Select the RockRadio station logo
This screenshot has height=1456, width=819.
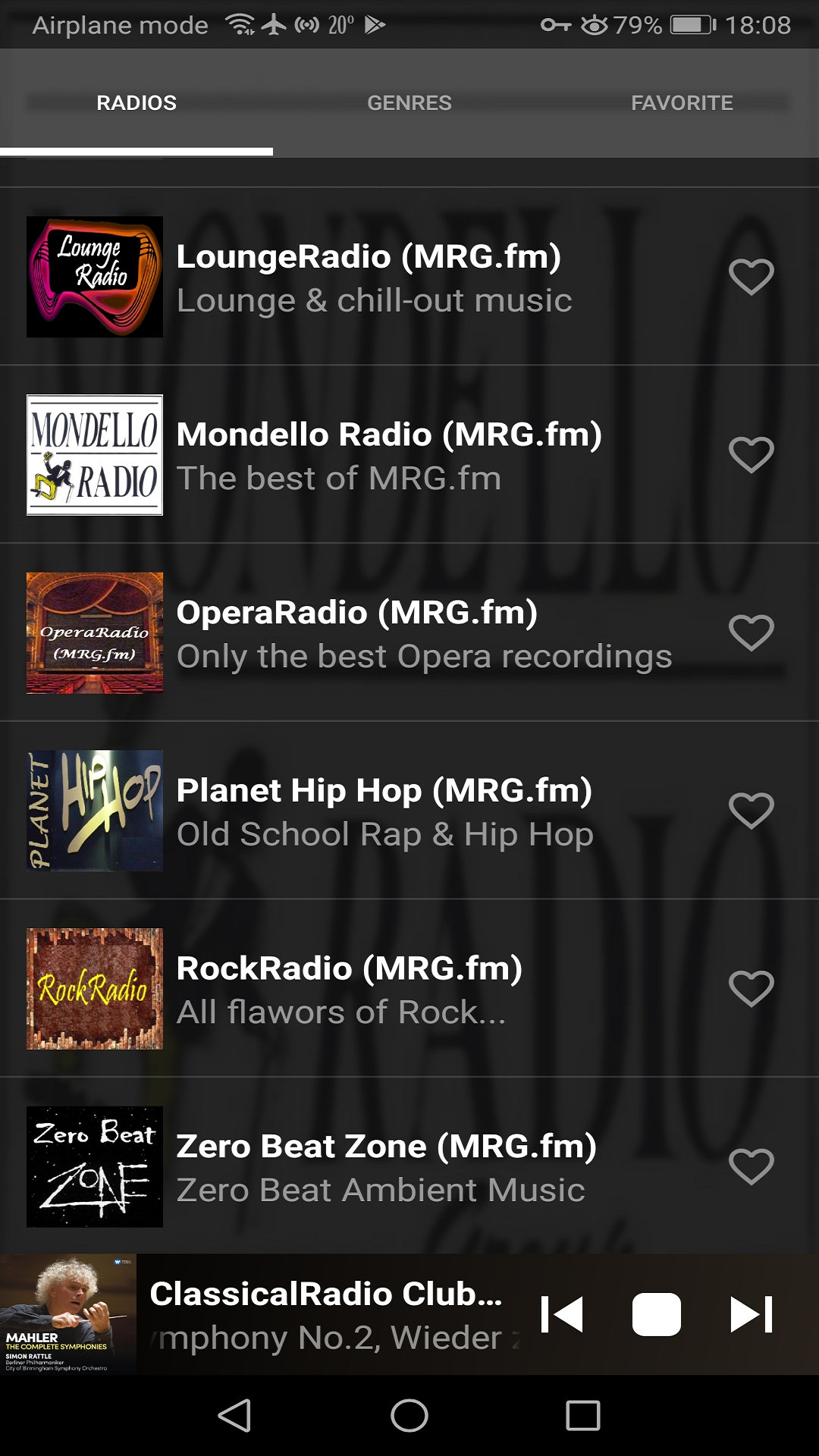pos(94,988)
